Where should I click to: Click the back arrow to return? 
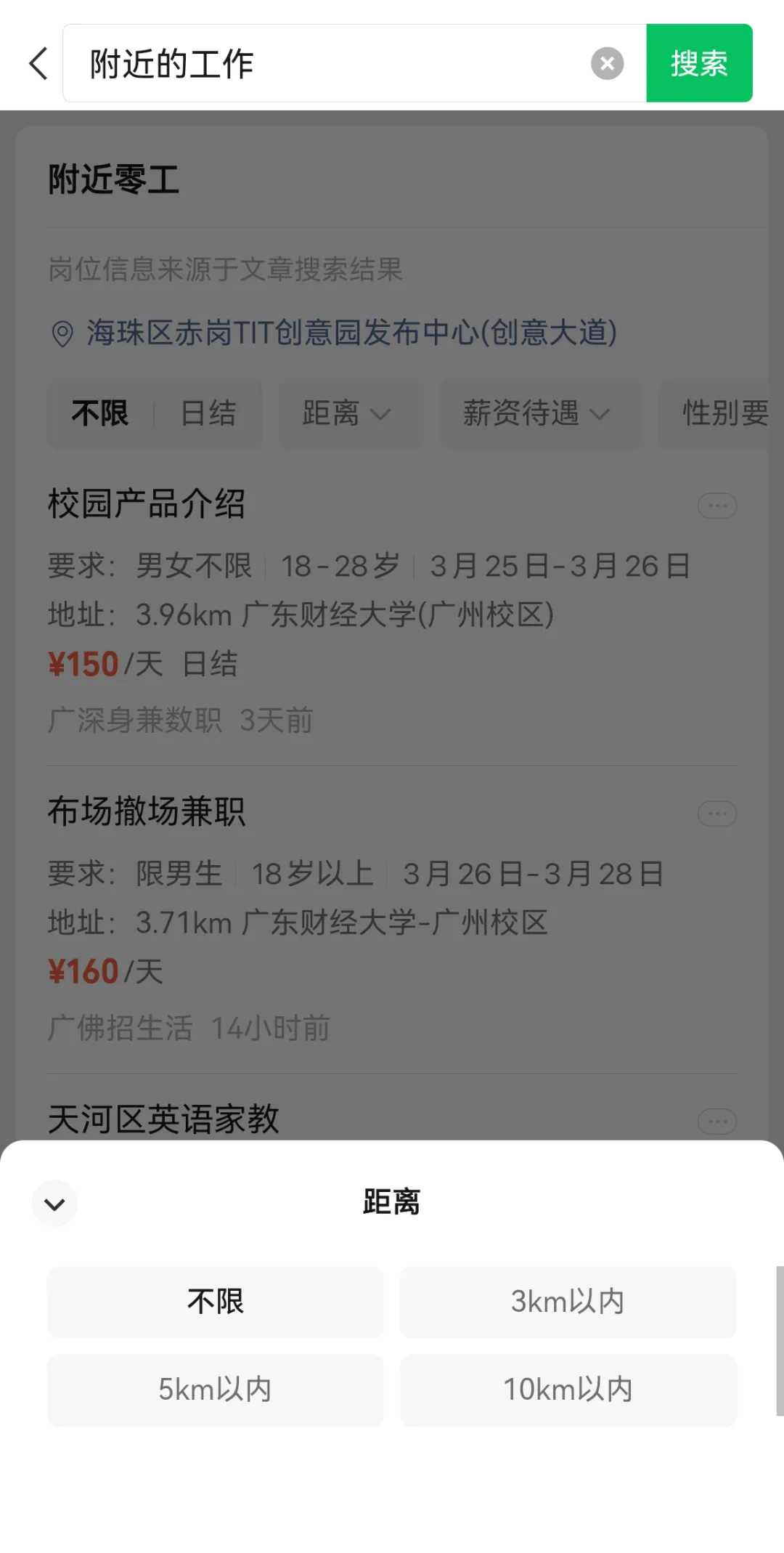click(38, 63)
